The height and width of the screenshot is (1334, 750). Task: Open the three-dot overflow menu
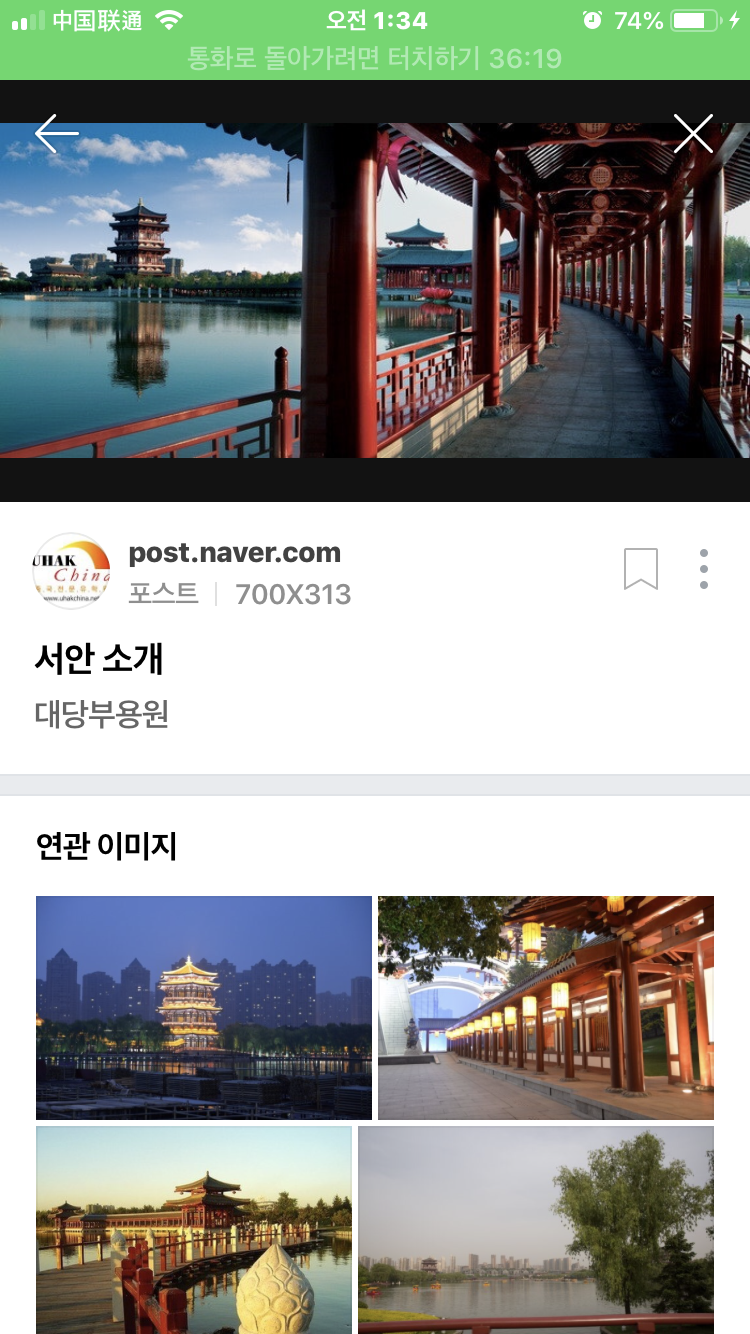coord(704,569)
